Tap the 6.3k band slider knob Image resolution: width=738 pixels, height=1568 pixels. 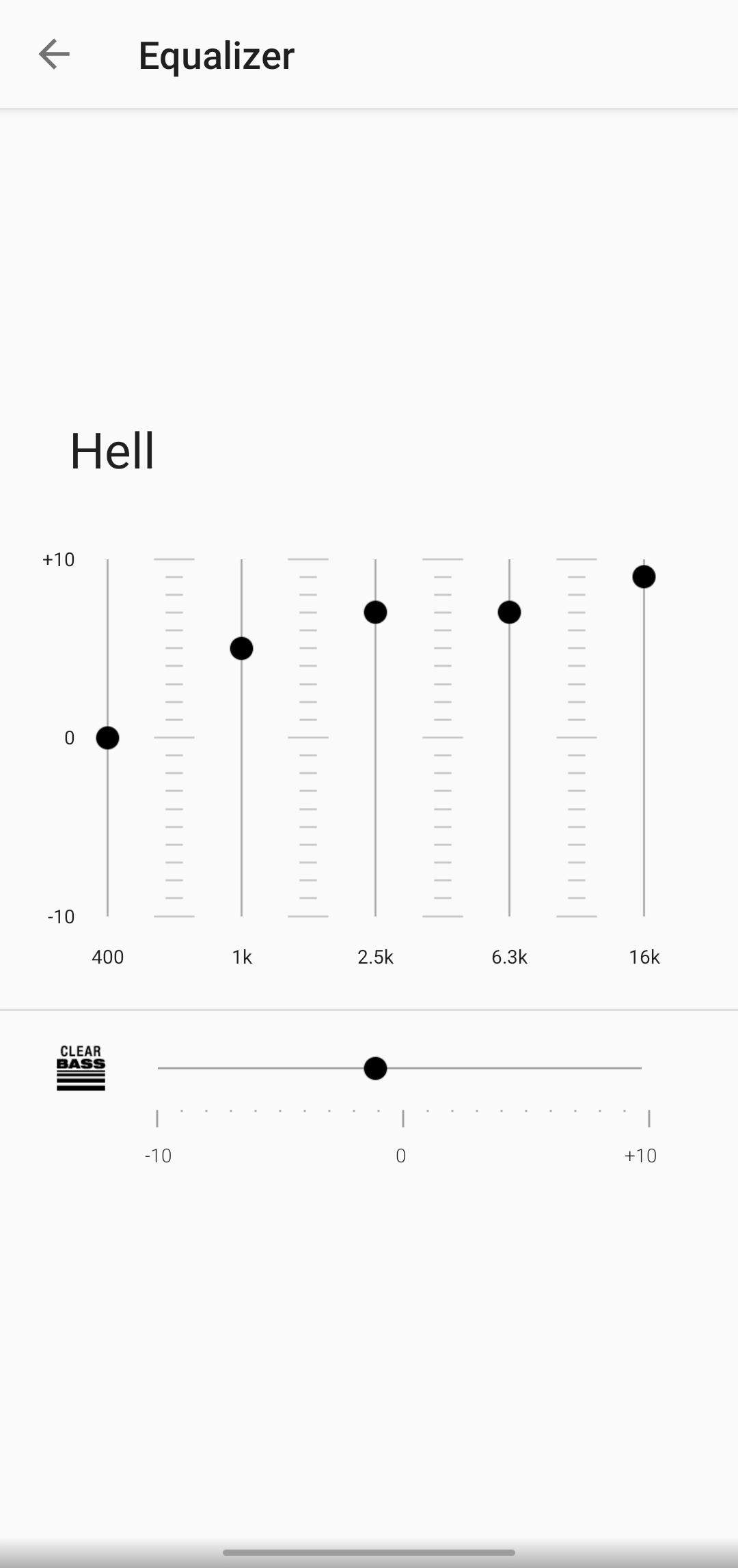[x=509, y=612]
